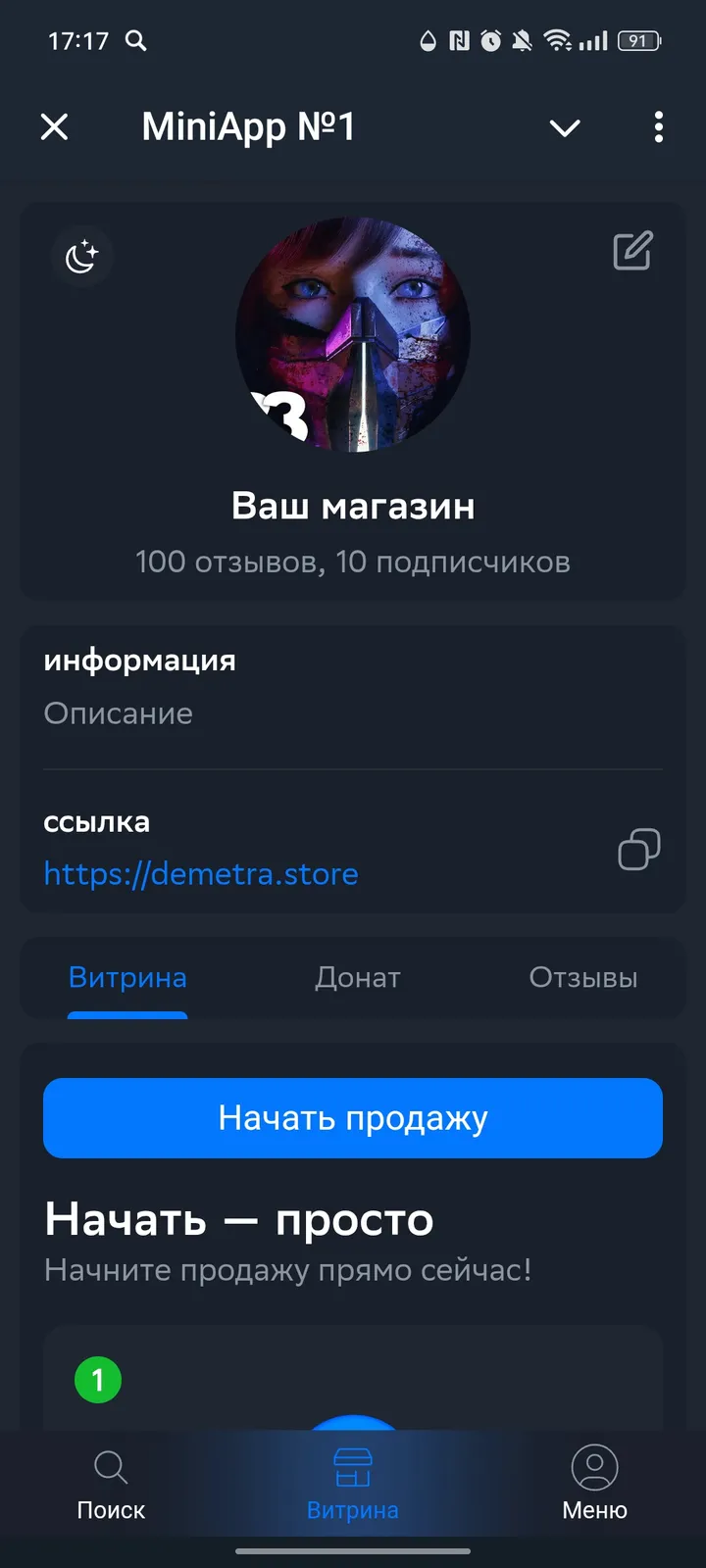Screen dimensions: 706x1568
Task: Tap the search icon next to the clock
Action: coord(136,40)
